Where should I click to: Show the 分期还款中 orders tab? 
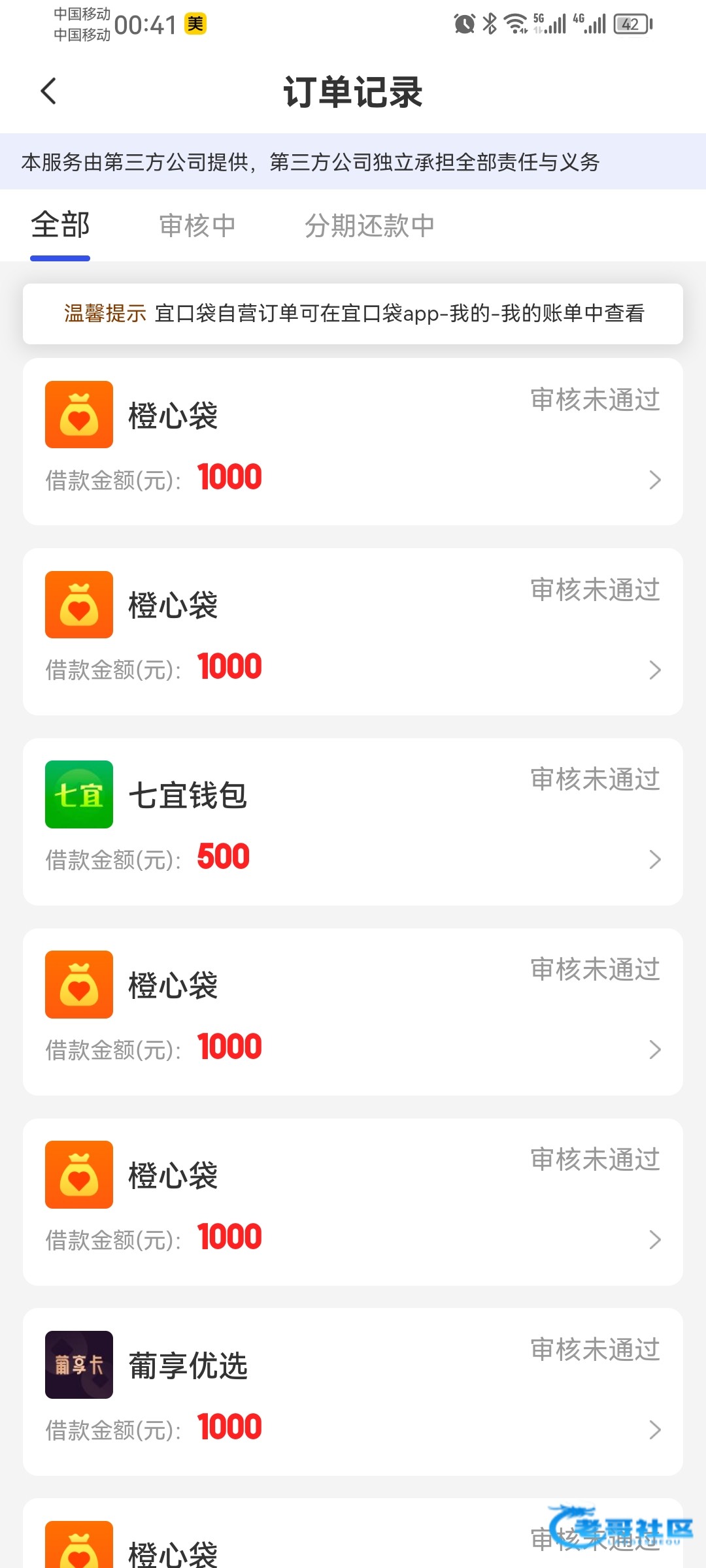[369, 226]
